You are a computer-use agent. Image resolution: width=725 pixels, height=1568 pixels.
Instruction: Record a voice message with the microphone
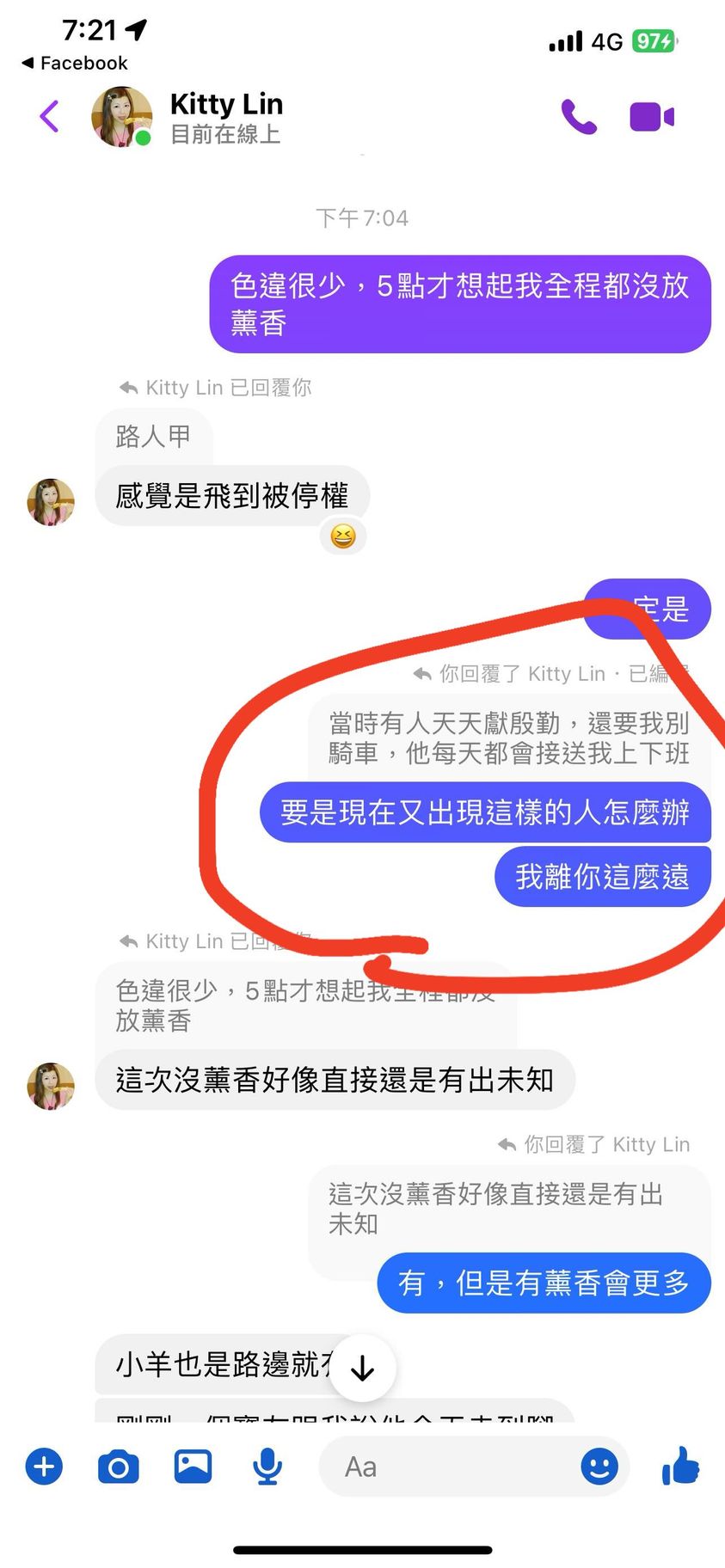(x=267, y=1466)
